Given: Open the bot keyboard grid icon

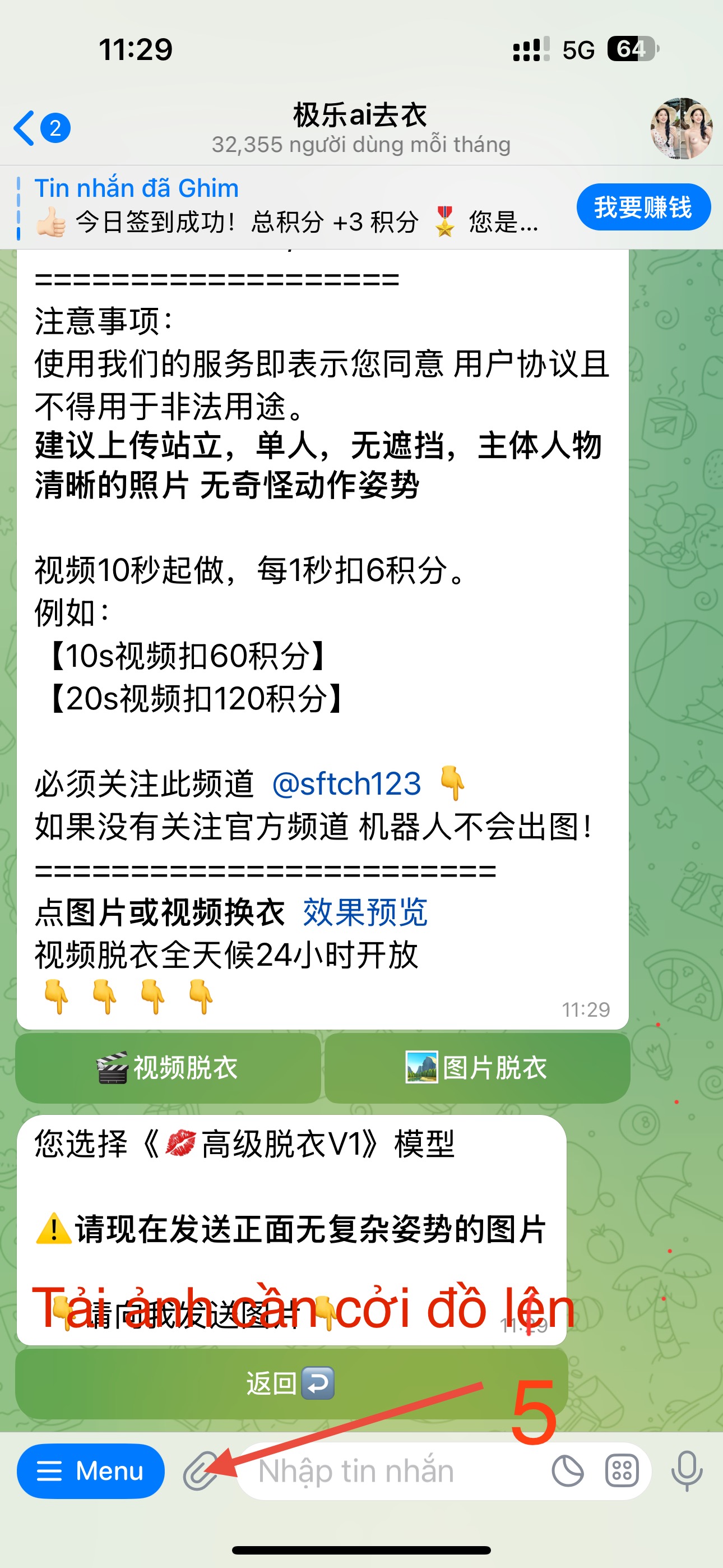Looking at the screenshot, I should click(622, 1471).
